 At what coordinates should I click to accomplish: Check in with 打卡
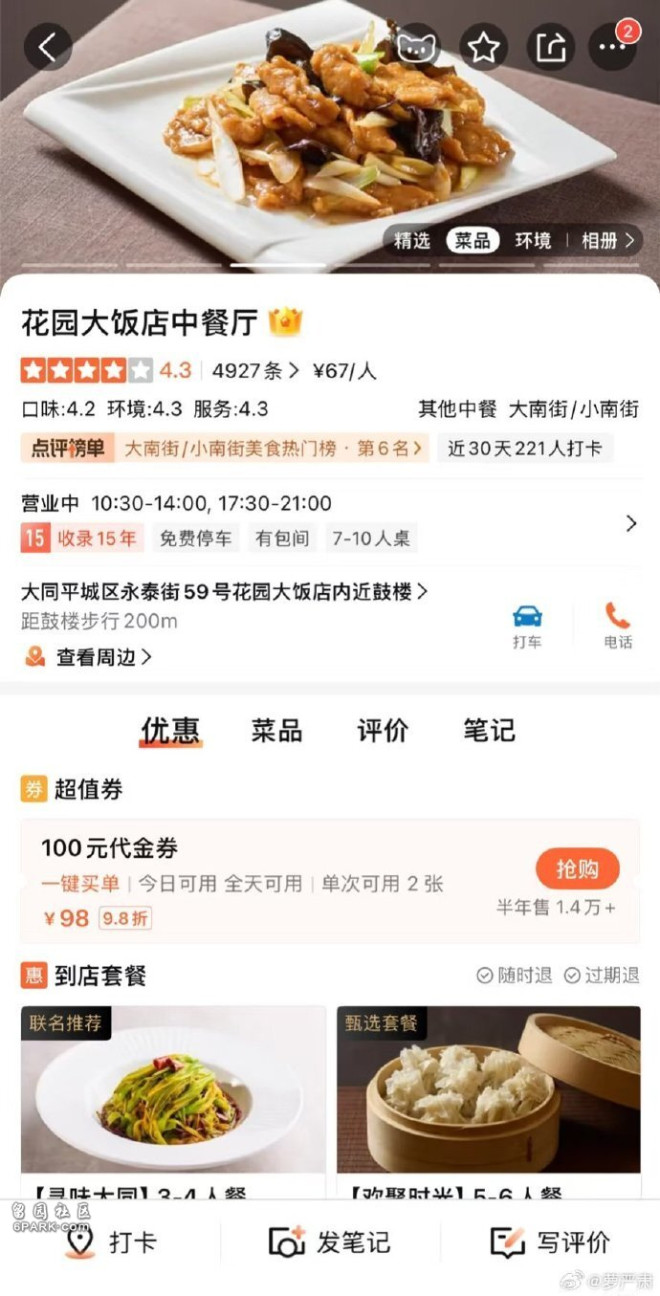110,1243
